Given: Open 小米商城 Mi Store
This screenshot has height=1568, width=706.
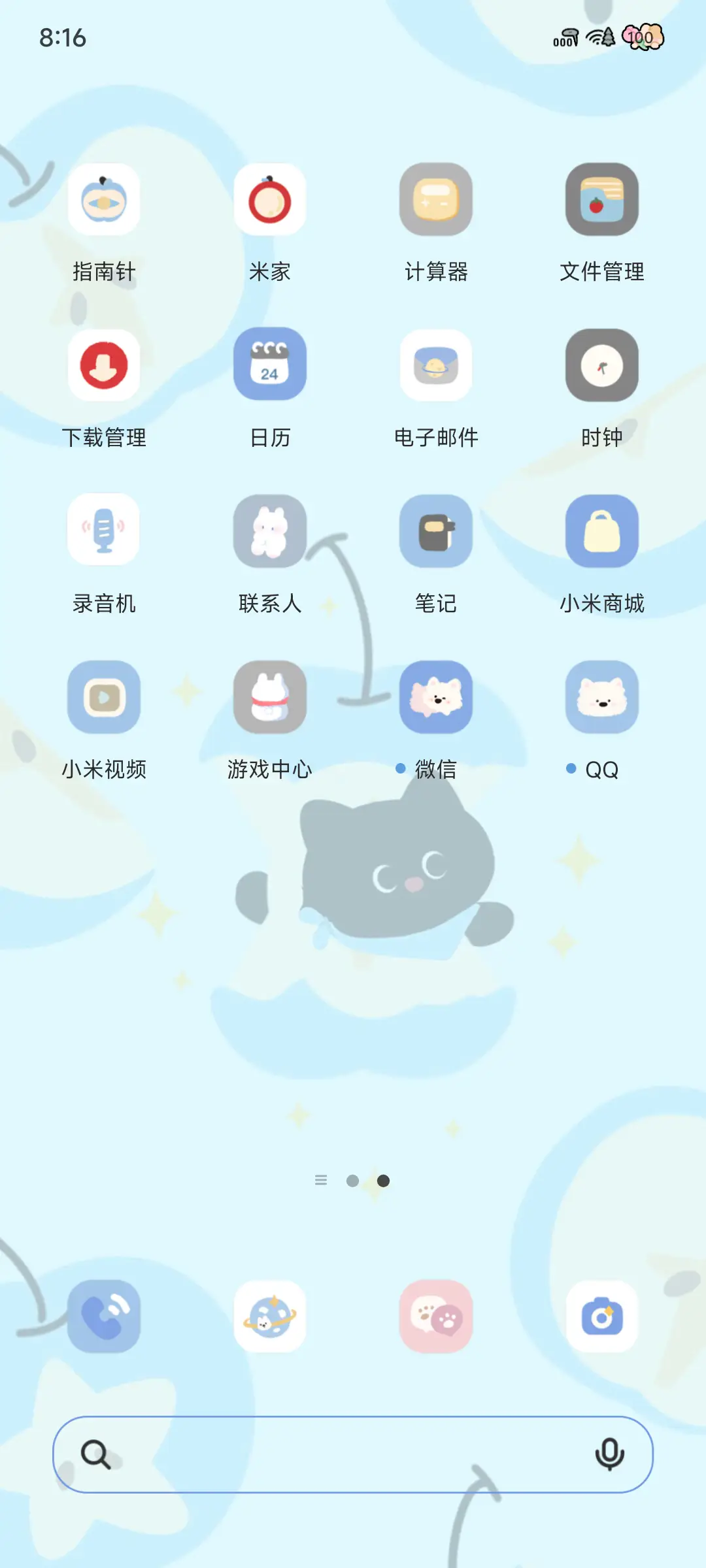Looking at the screenshot, I should (602, 531).
